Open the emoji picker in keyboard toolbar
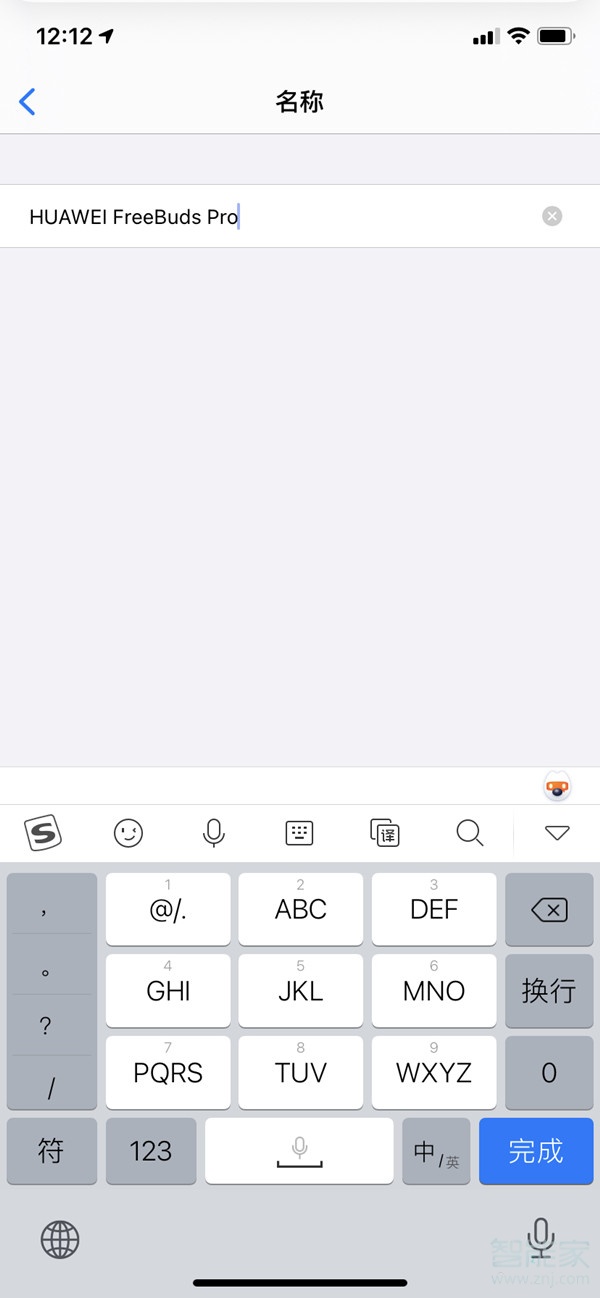 tap(128, 832)
